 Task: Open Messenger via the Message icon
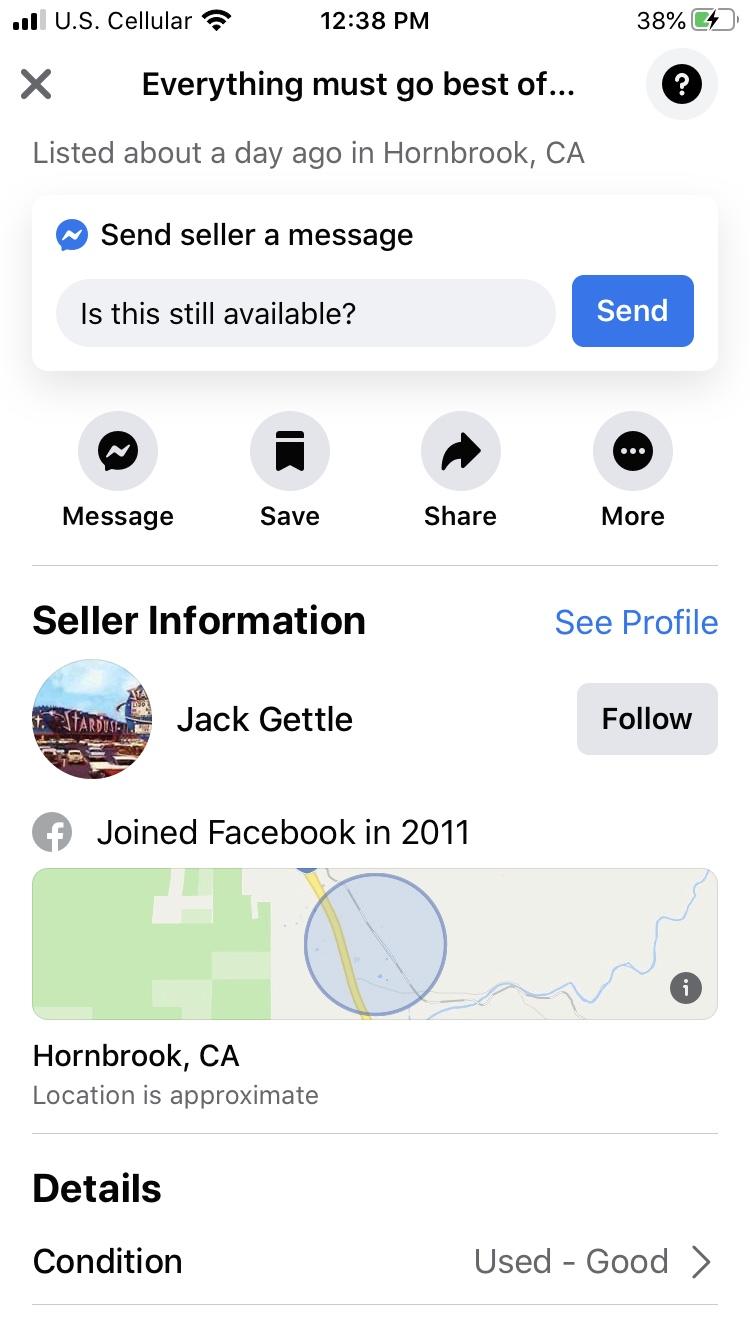coord(118,453)
